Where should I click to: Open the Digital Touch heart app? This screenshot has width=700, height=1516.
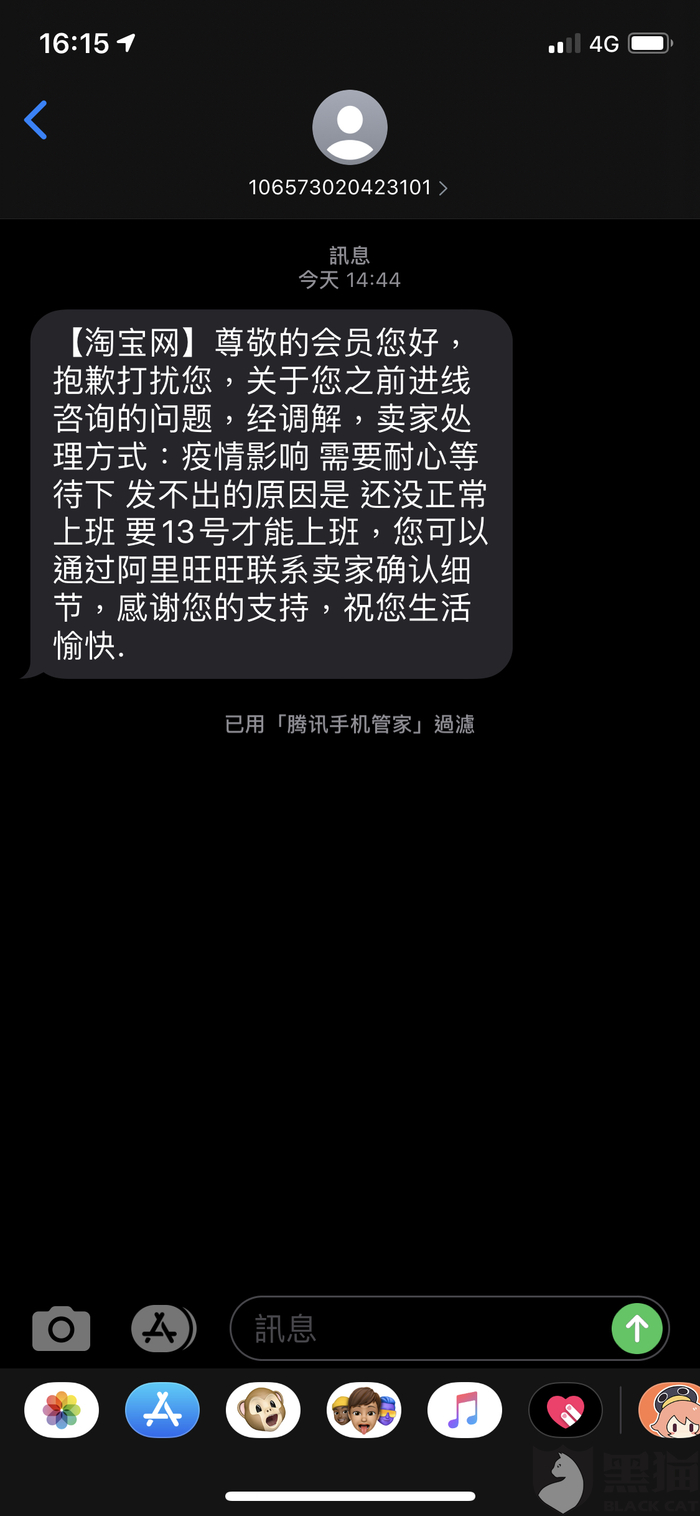tap(565, 1410)
